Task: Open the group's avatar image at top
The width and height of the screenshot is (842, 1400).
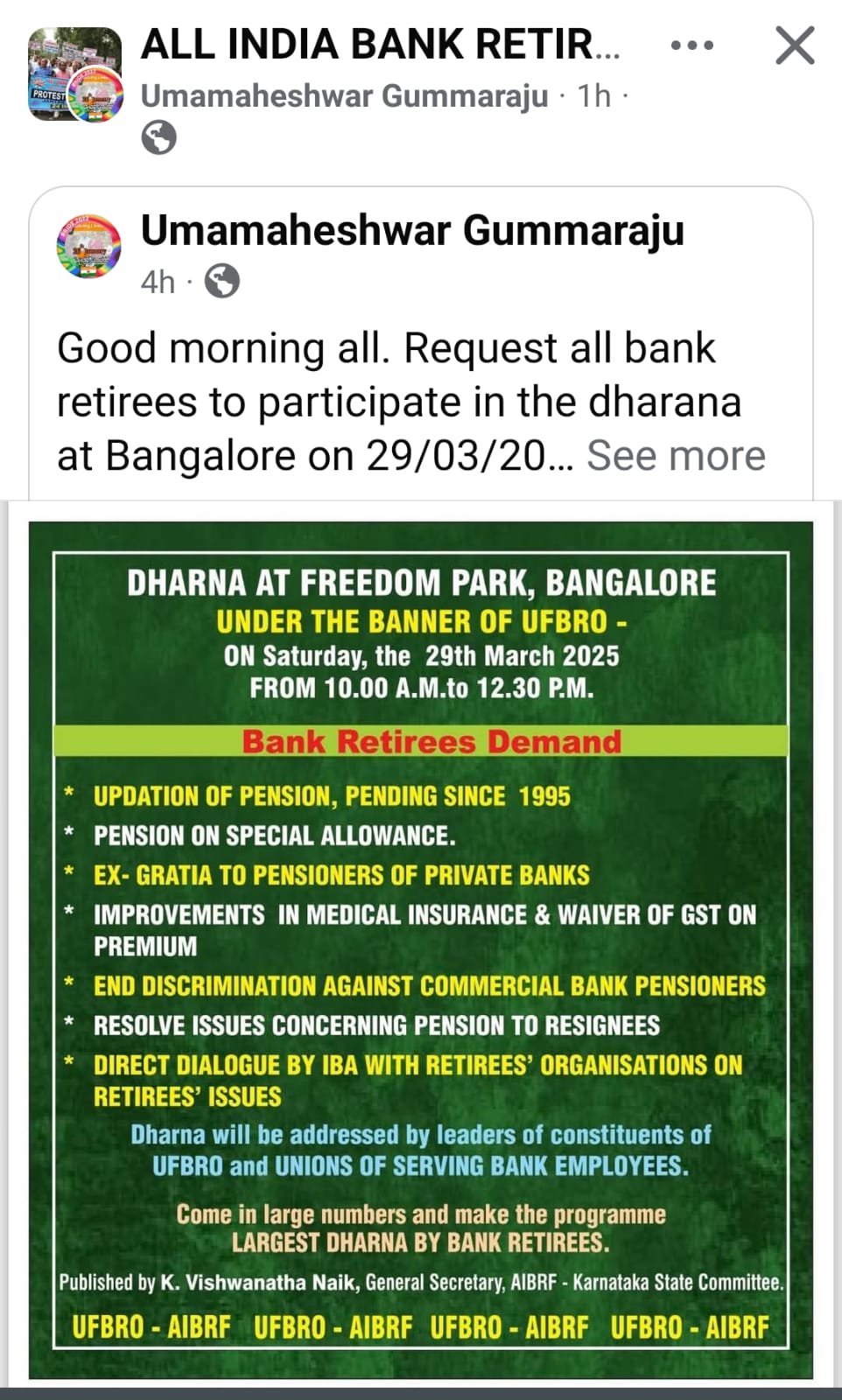Action: coord(75,73)
